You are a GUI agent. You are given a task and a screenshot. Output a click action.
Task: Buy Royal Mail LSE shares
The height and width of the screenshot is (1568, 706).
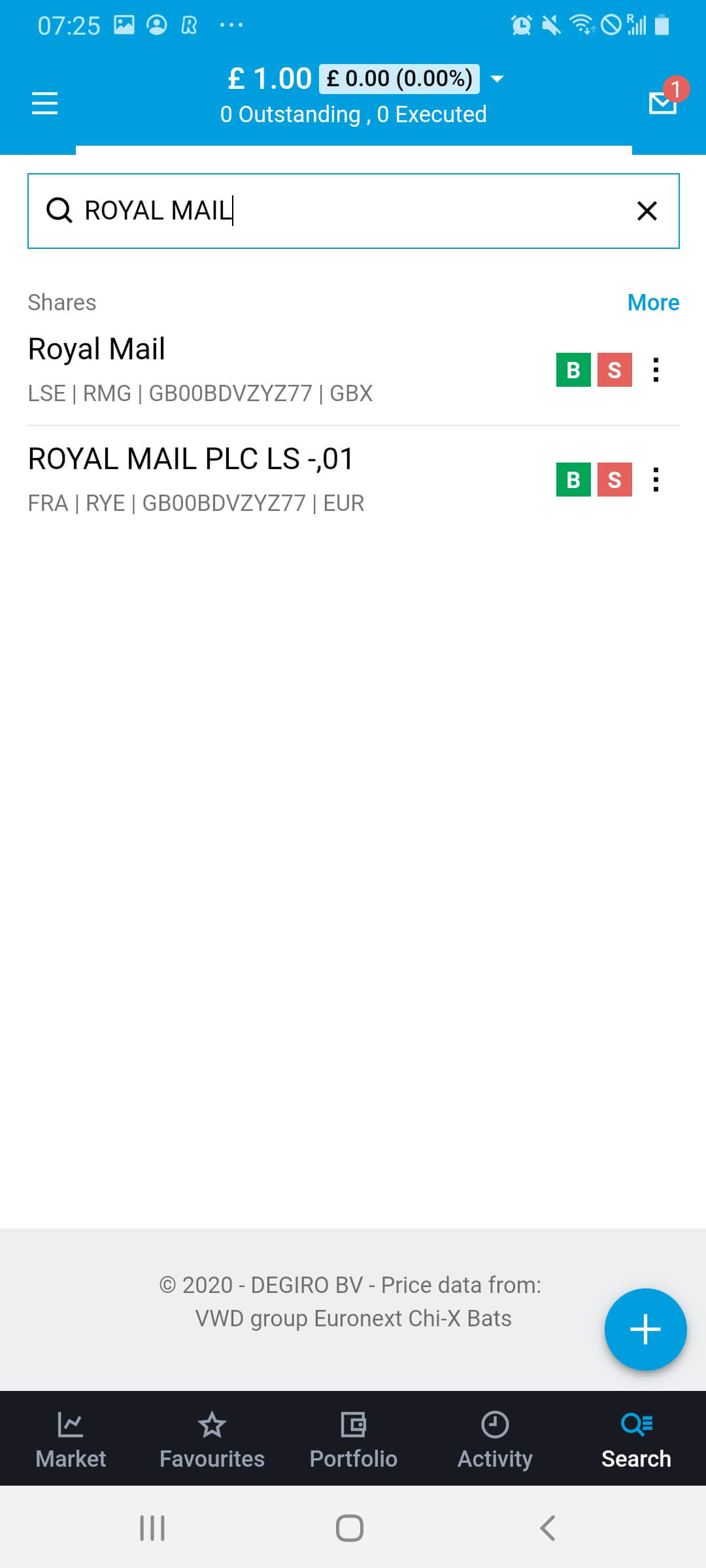coord(573,370)
